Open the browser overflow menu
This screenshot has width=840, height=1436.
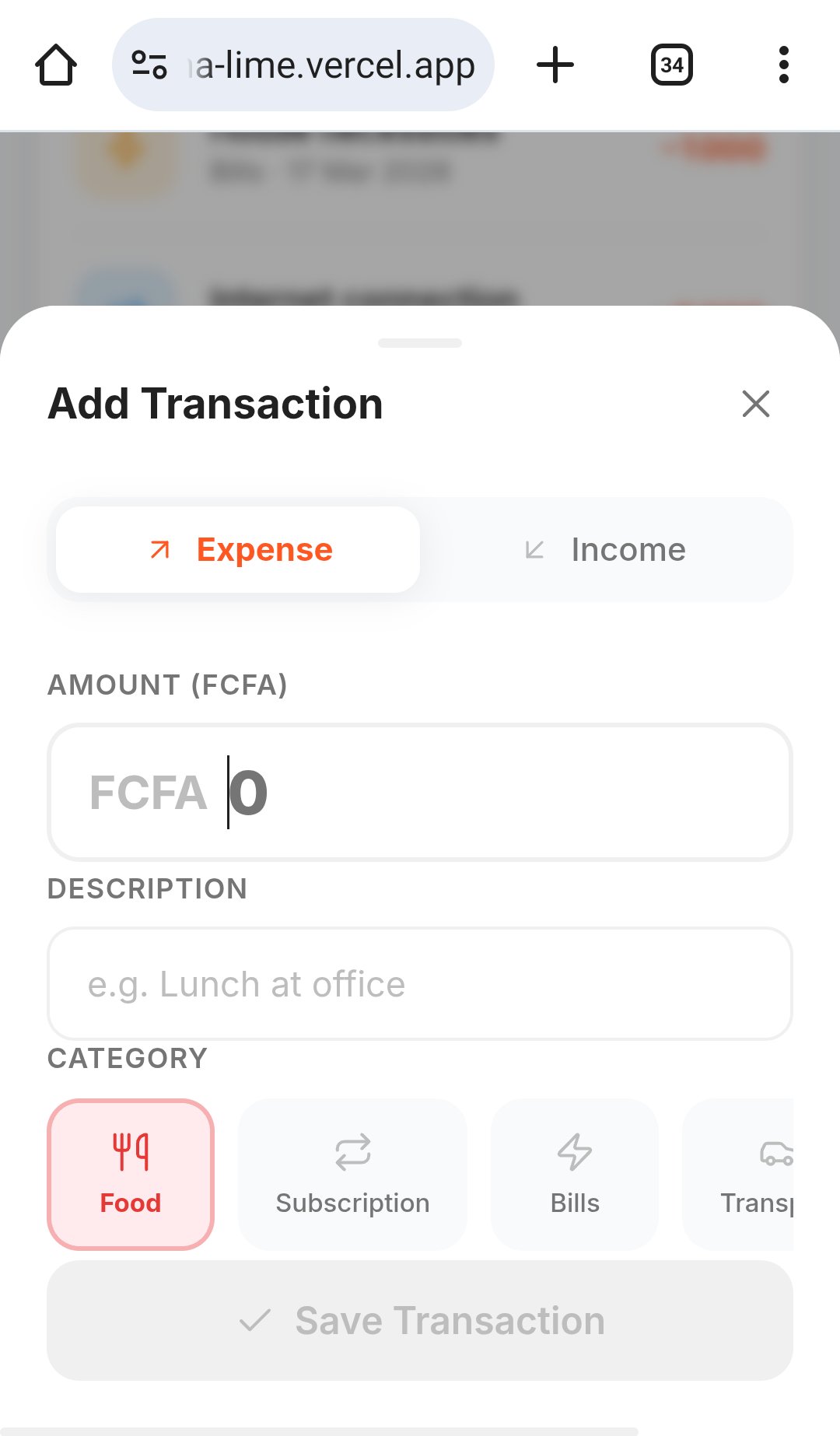pyautogui.click(x=783, y=65)
